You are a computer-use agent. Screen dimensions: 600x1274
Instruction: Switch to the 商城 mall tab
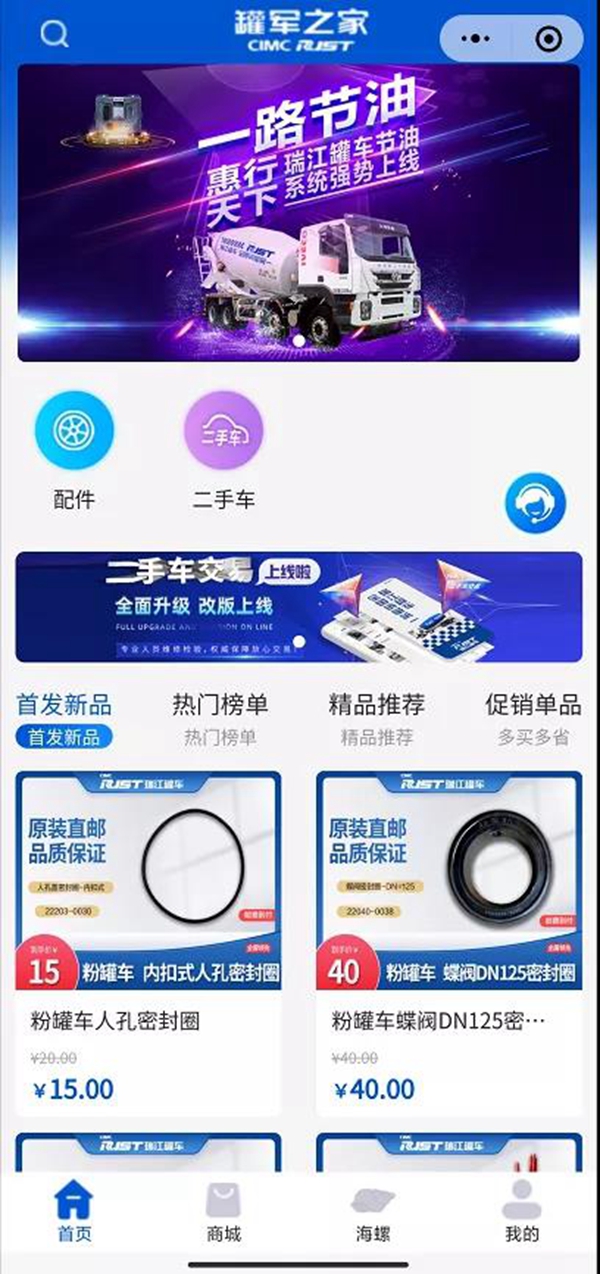point(223,1212)
